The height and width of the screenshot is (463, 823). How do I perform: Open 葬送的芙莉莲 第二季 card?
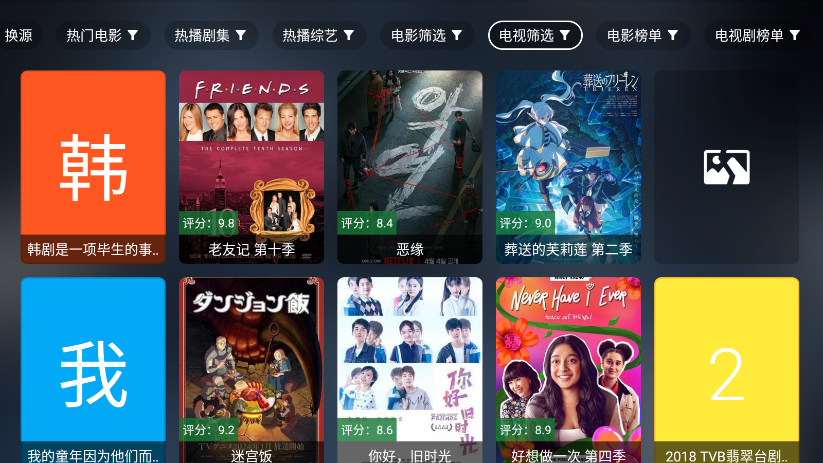(x=568, y=166)
